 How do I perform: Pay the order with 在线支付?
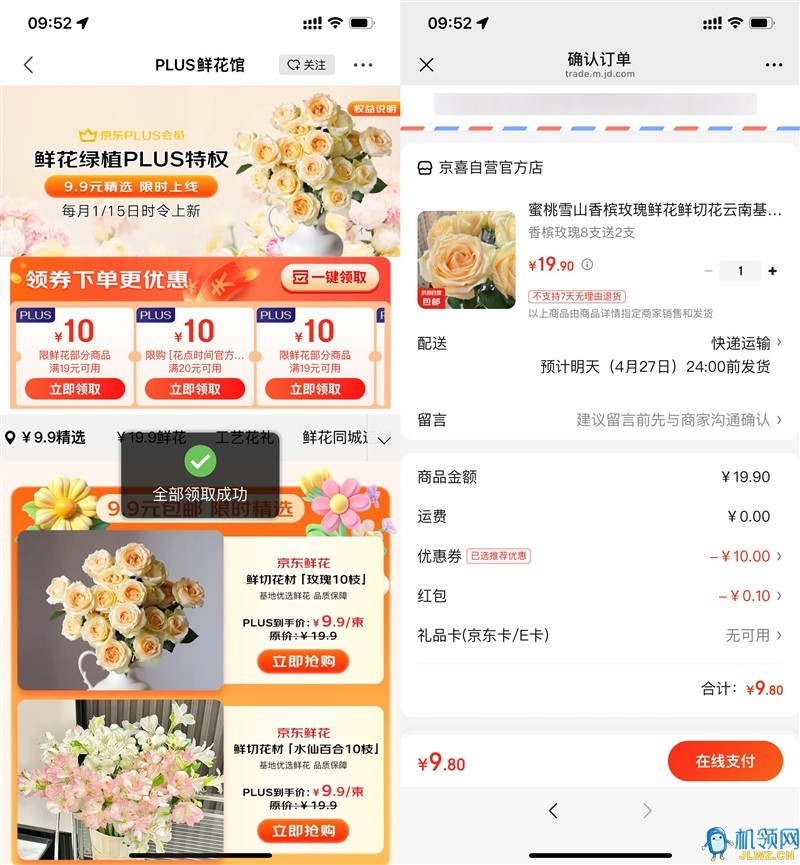click(725, 761)
